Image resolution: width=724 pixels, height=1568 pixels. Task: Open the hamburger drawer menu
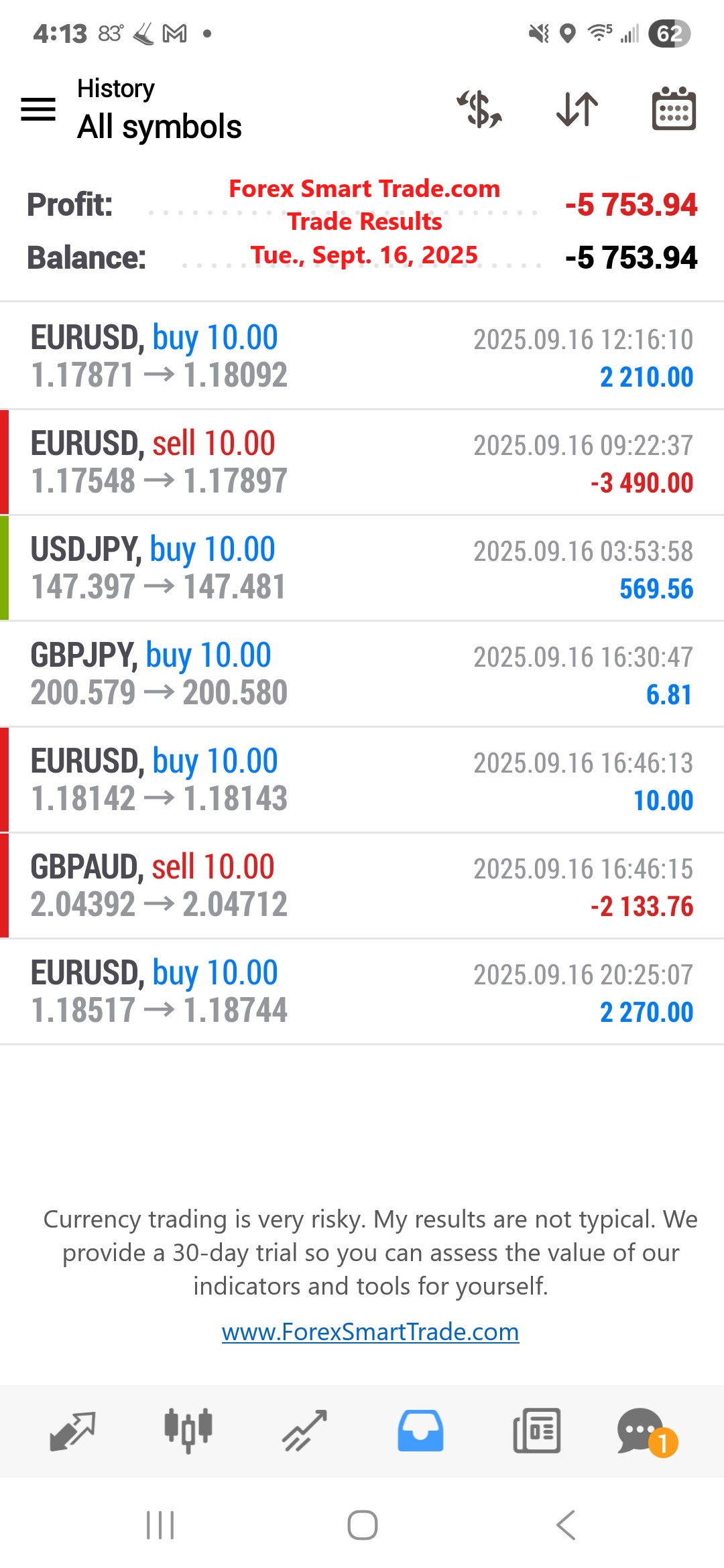pos(38,109)
